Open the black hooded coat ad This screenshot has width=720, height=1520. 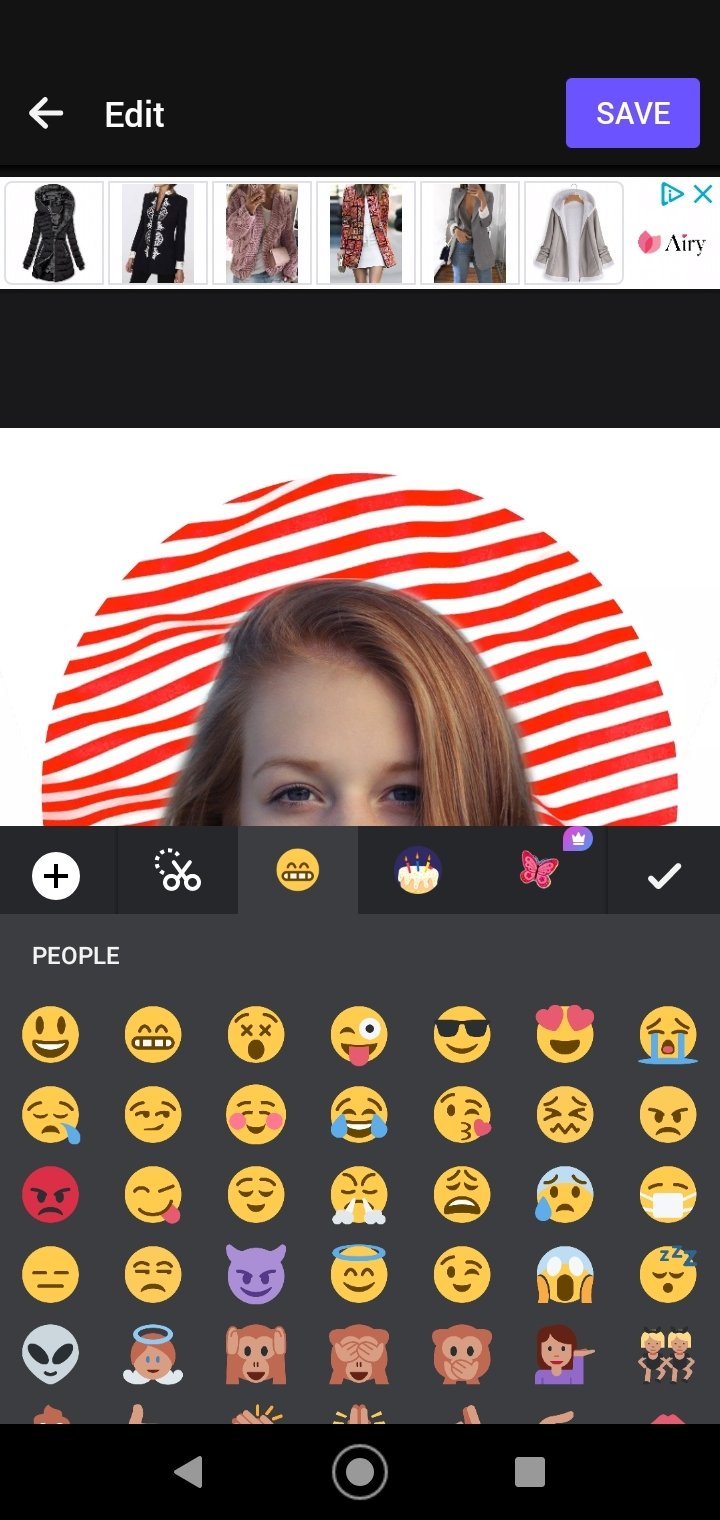pos(54,233)
